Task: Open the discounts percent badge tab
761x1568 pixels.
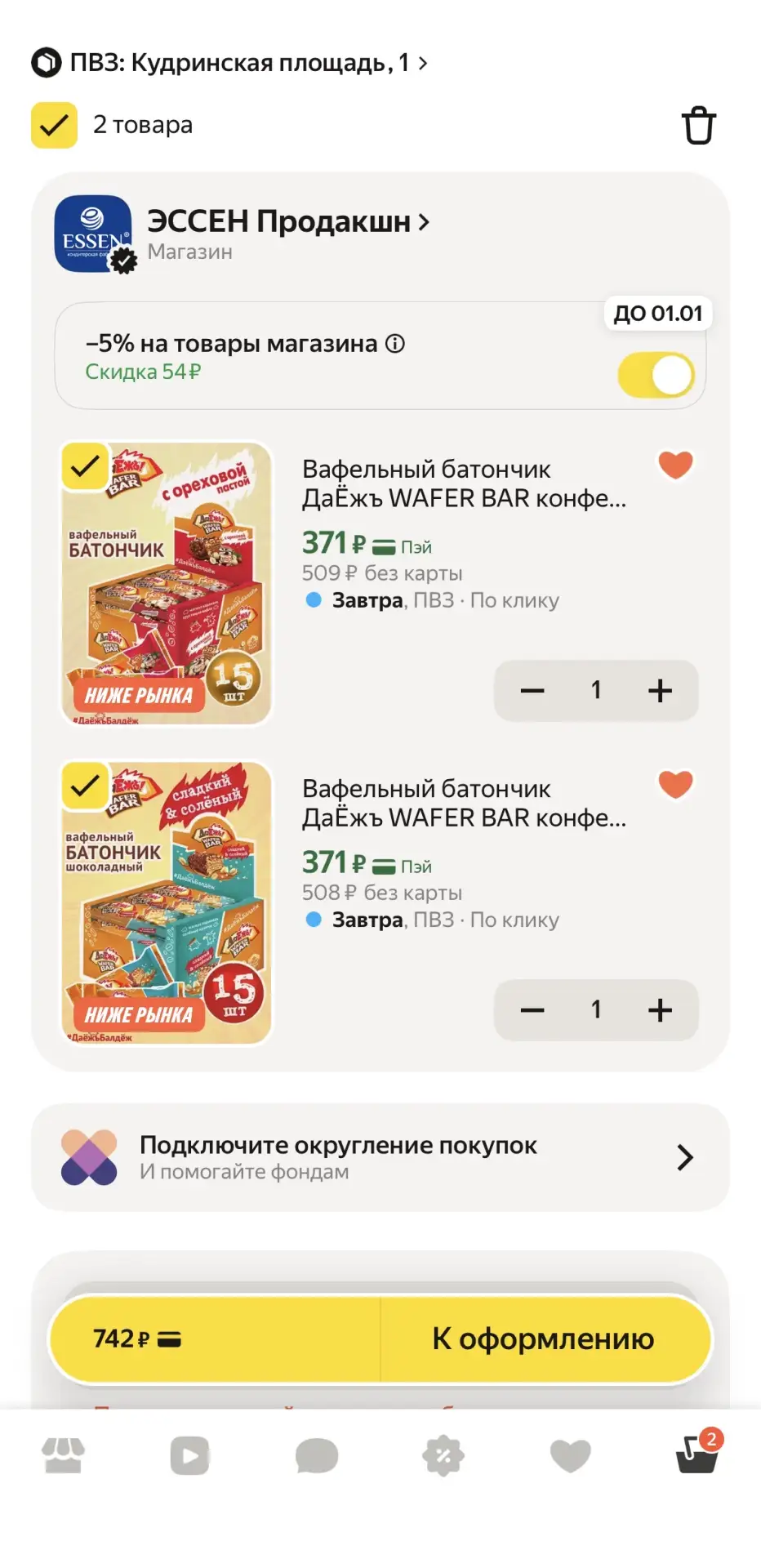Action: 443,1455
